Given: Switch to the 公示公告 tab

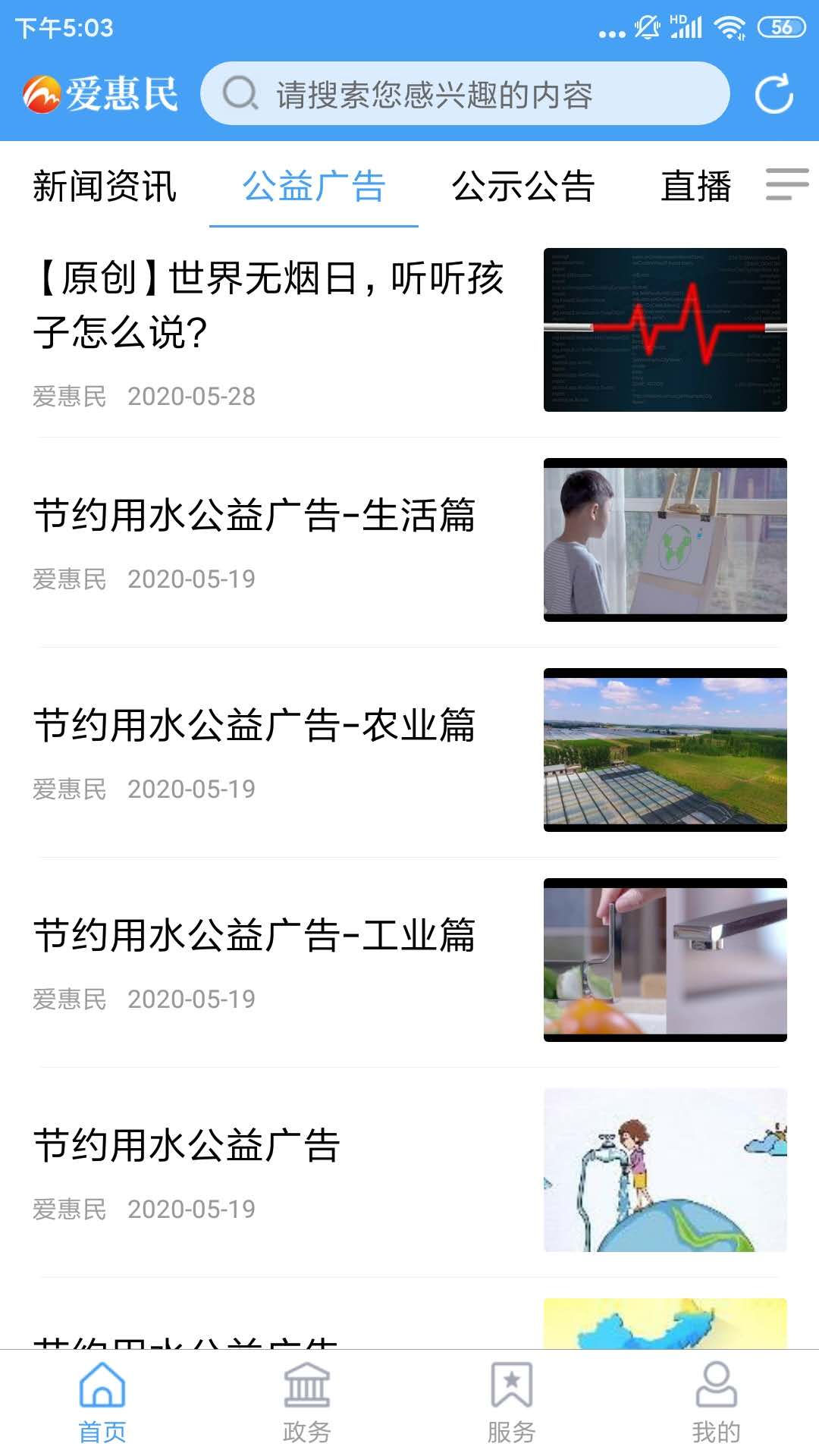Looking at the screenshot, I should click(x=523, y=187).
